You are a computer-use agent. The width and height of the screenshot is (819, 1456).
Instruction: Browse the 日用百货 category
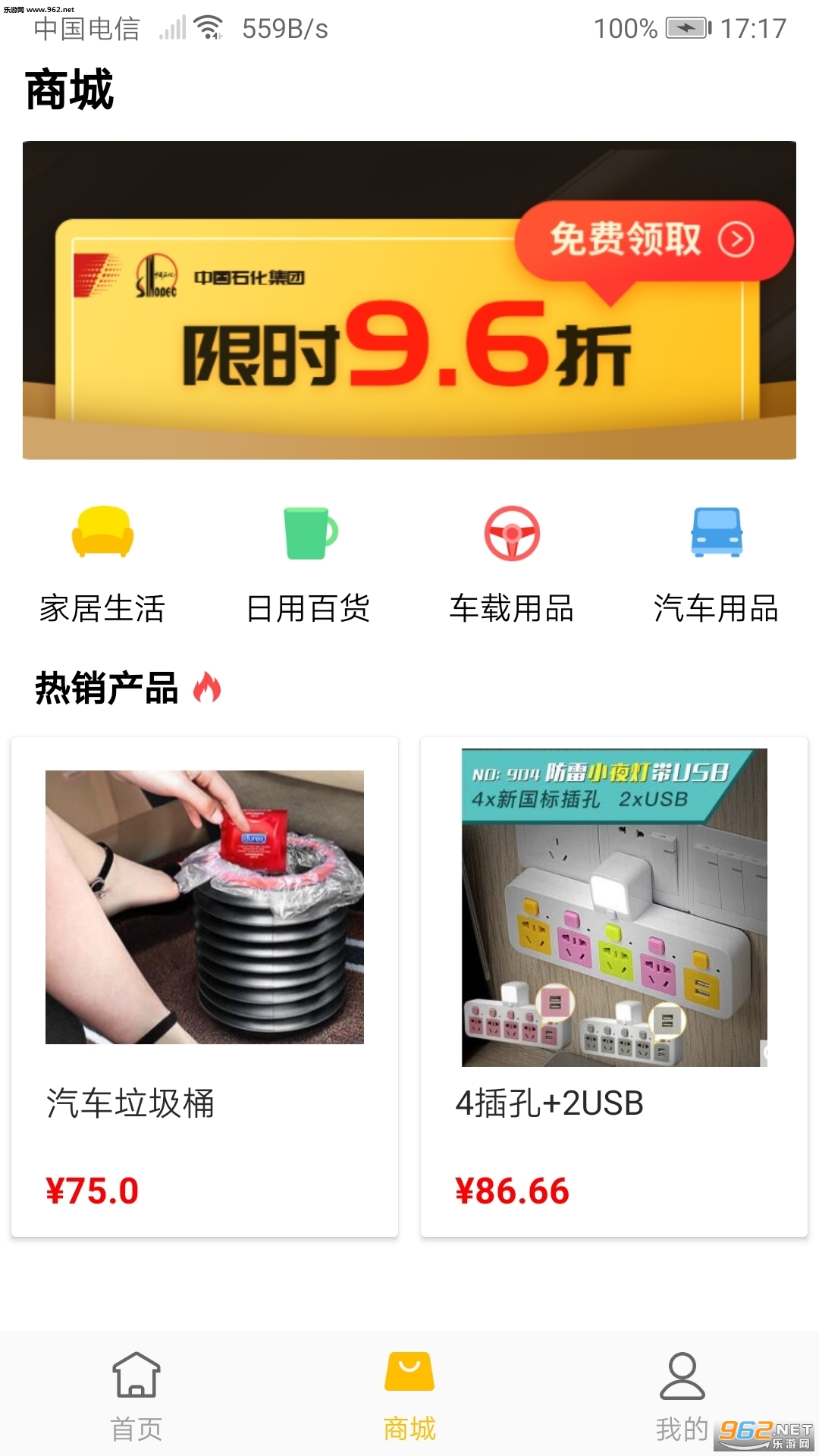click(308, 564)
